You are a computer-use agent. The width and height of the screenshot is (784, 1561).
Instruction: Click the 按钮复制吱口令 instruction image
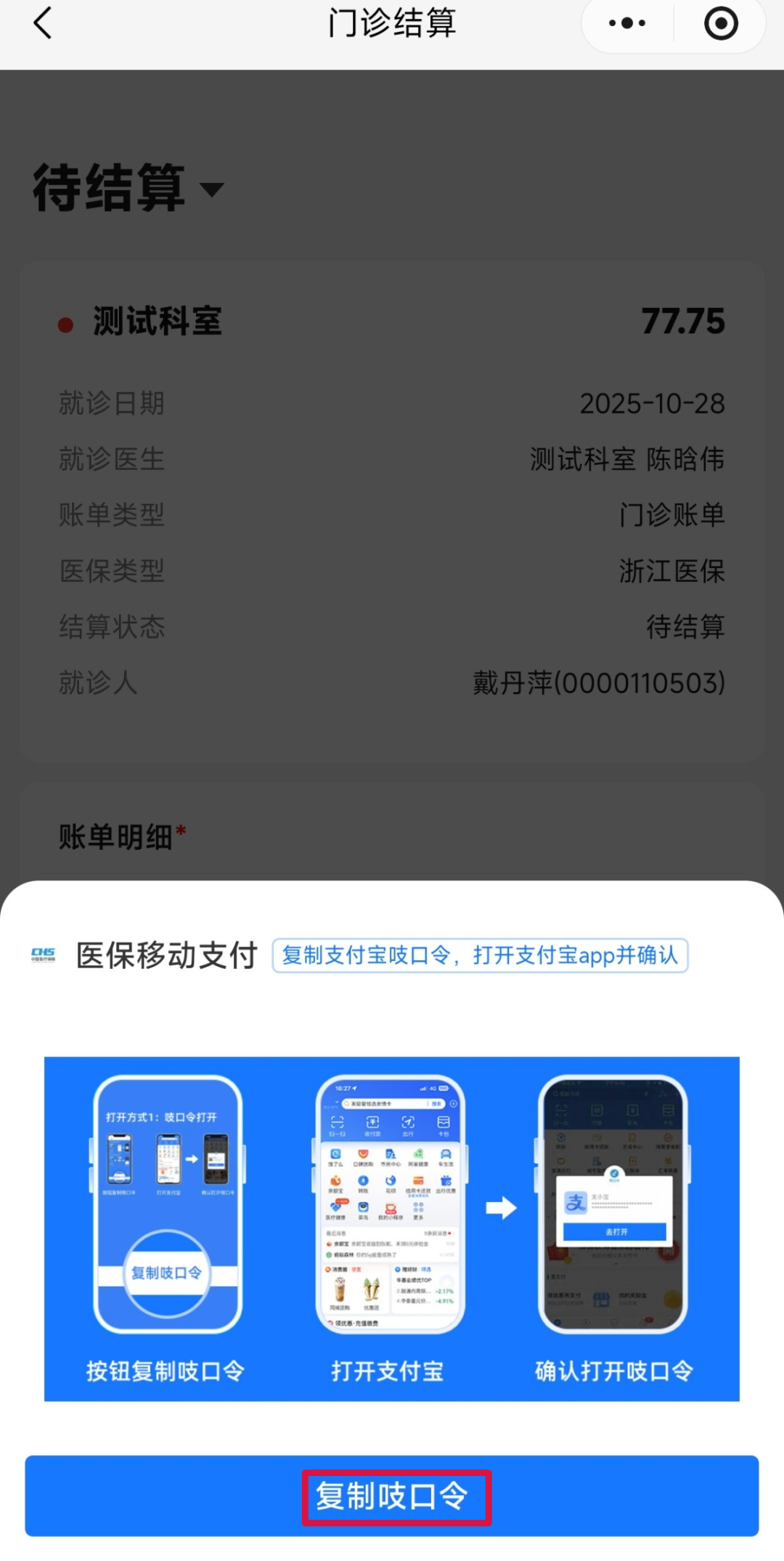(166, 1202)
